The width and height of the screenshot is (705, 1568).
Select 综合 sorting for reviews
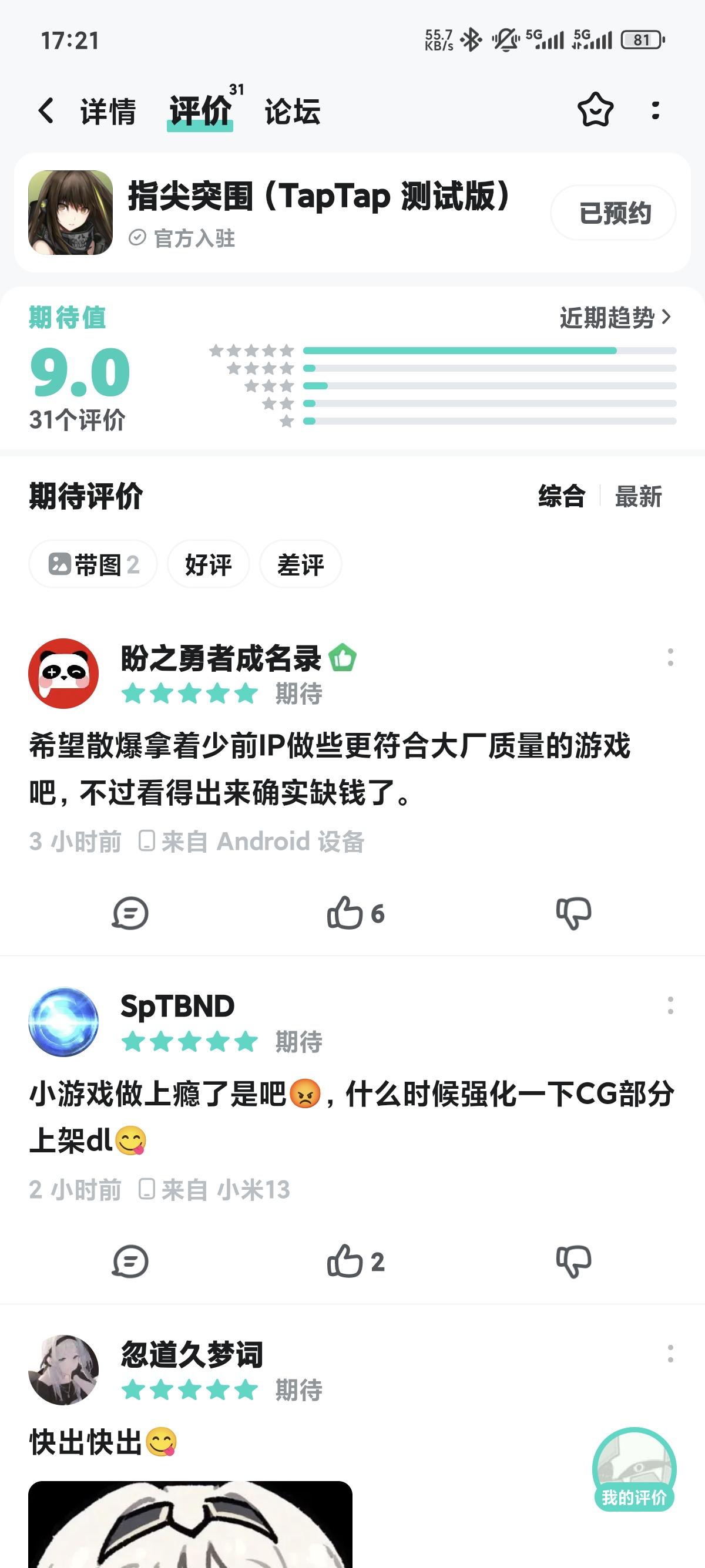561,497
